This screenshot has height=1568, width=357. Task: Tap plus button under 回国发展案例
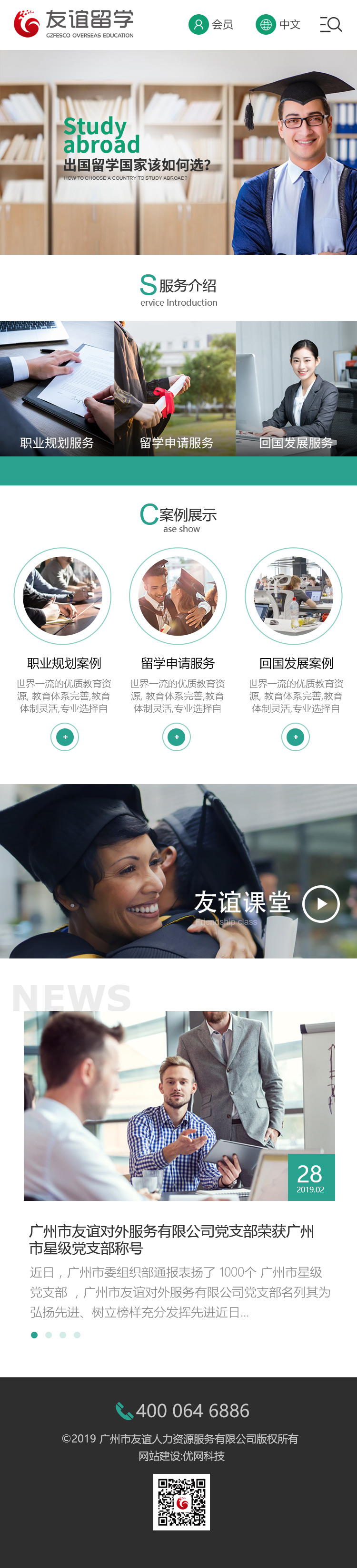[x=296, y=737]
